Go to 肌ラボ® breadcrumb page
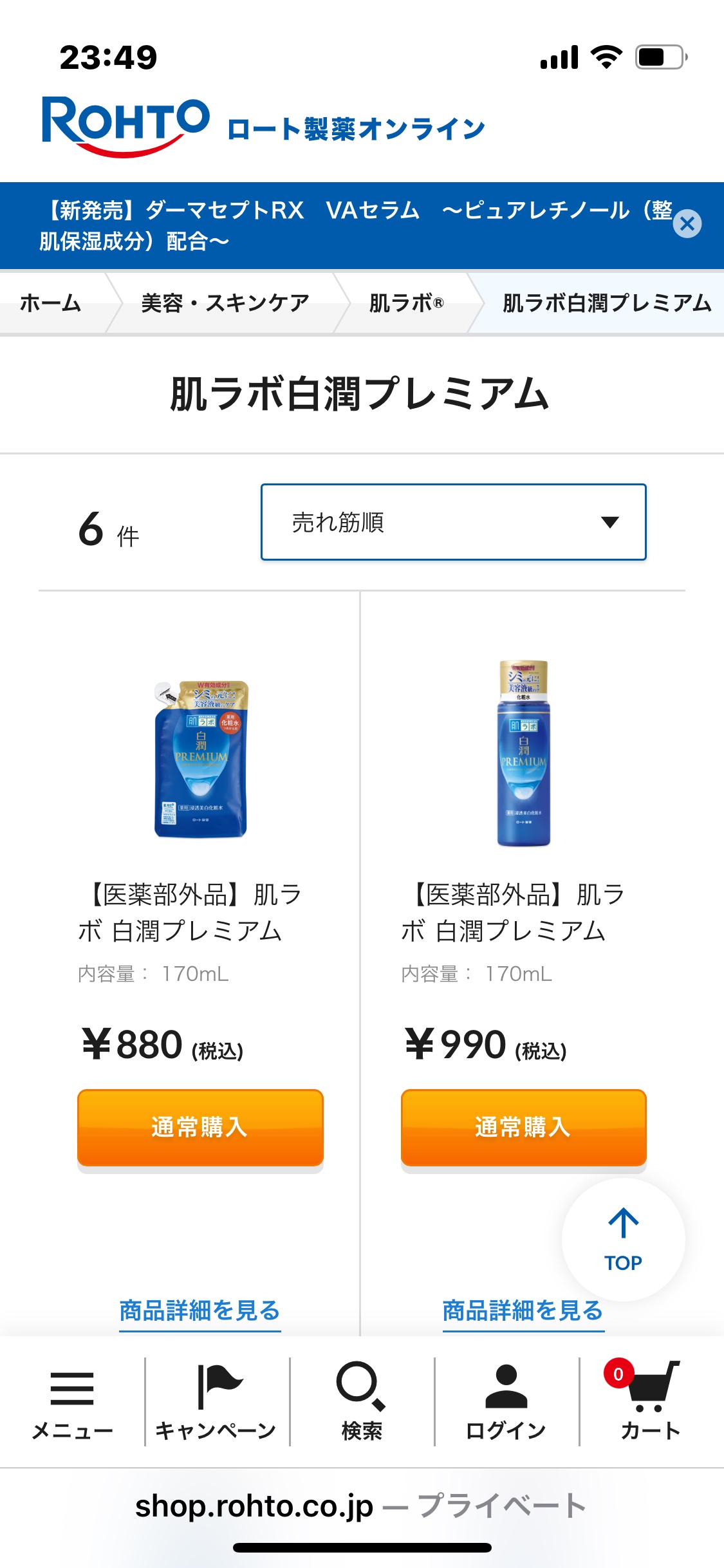Image resolution: width=724 pixels, height=1568 pixels. pos(405,303)
